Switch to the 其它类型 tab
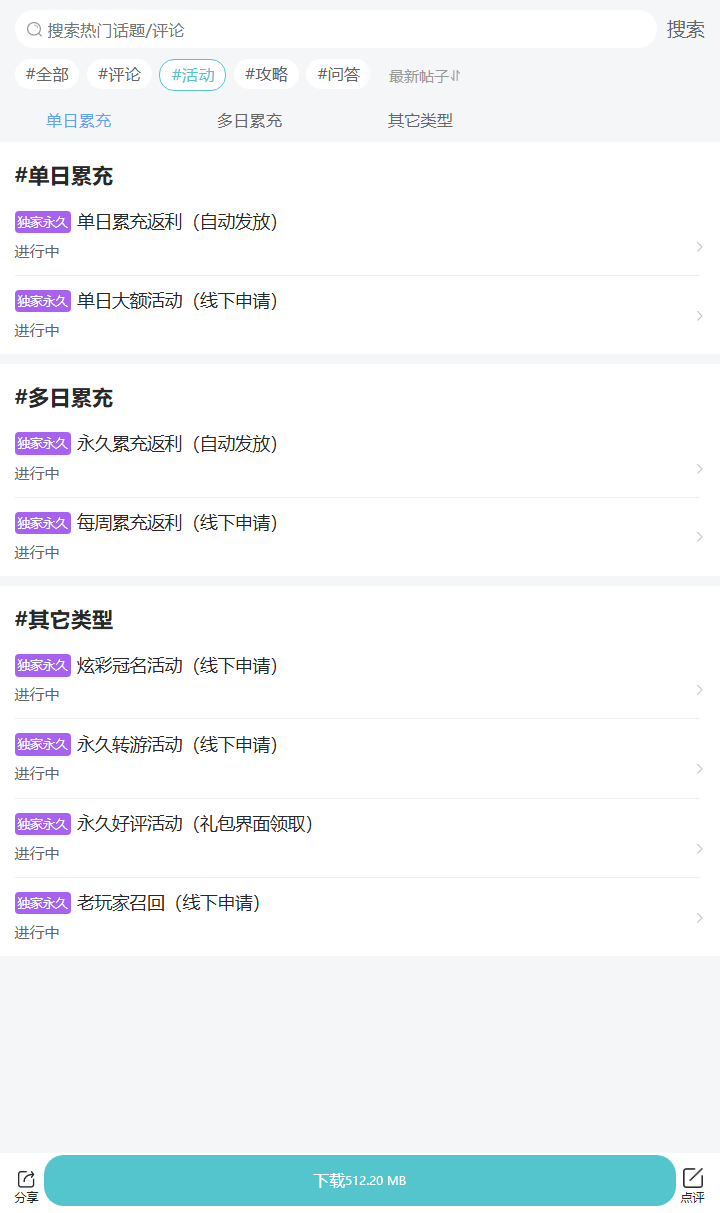720x1213 pixels. (x=420, y=121)
